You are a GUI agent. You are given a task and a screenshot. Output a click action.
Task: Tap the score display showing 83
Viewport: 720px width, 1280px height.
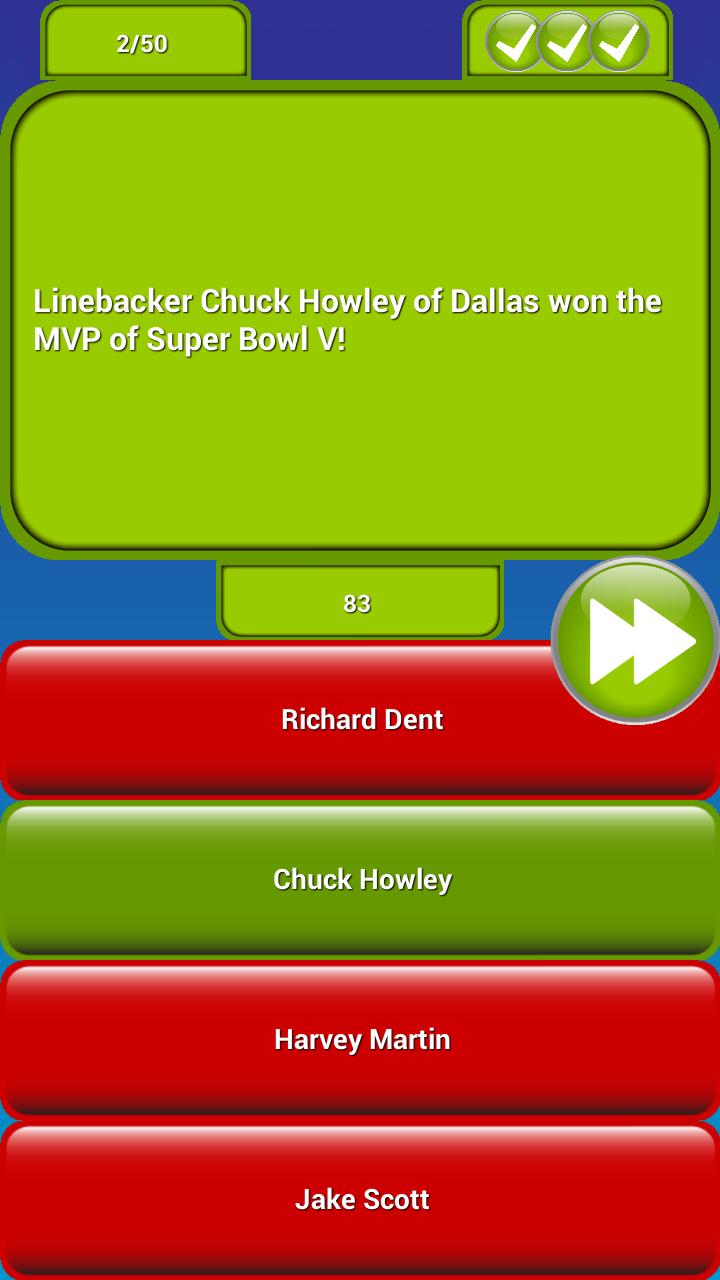point(360,603)
